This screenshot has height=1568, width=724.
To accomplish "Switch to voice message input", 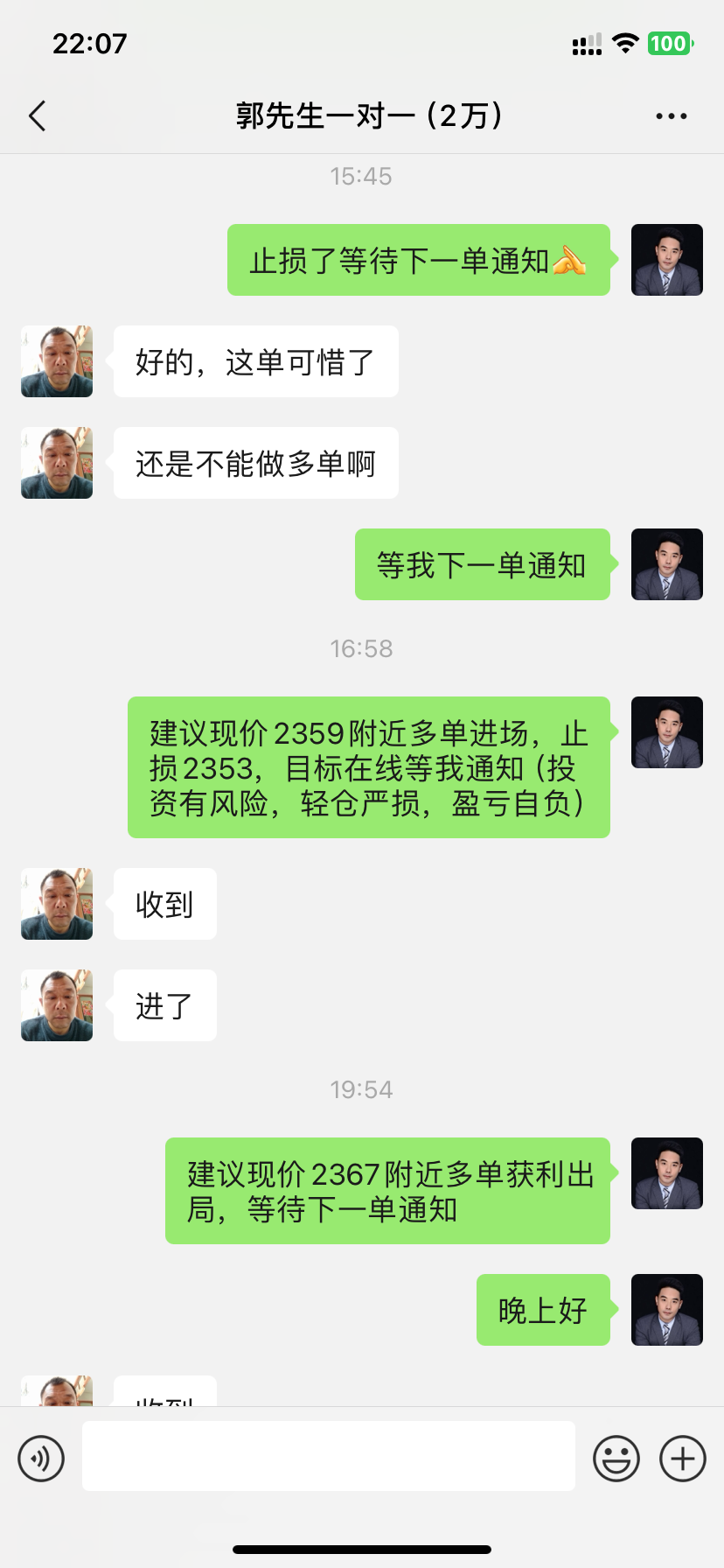I will (41, 1459).
